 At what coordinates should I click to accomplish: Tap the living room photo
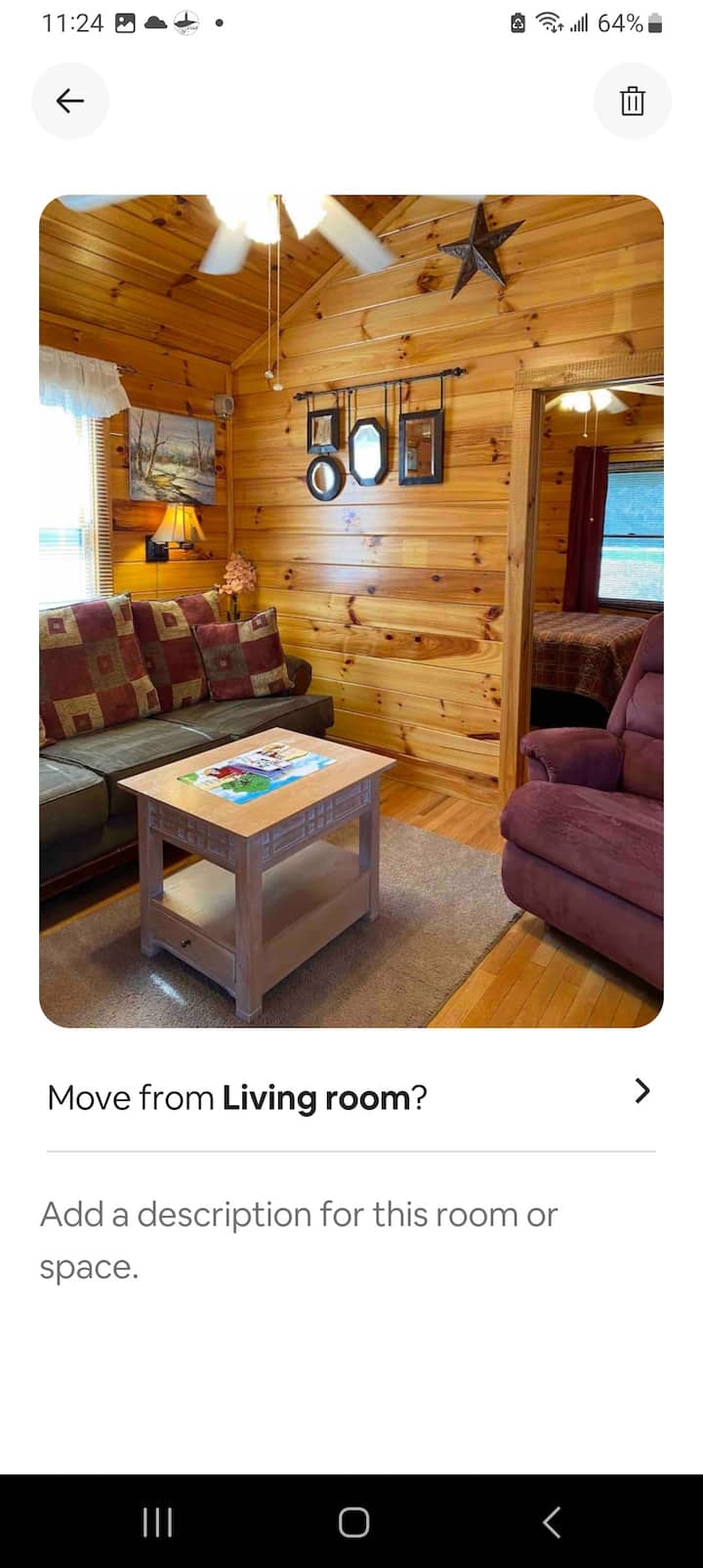click(351, 611)
